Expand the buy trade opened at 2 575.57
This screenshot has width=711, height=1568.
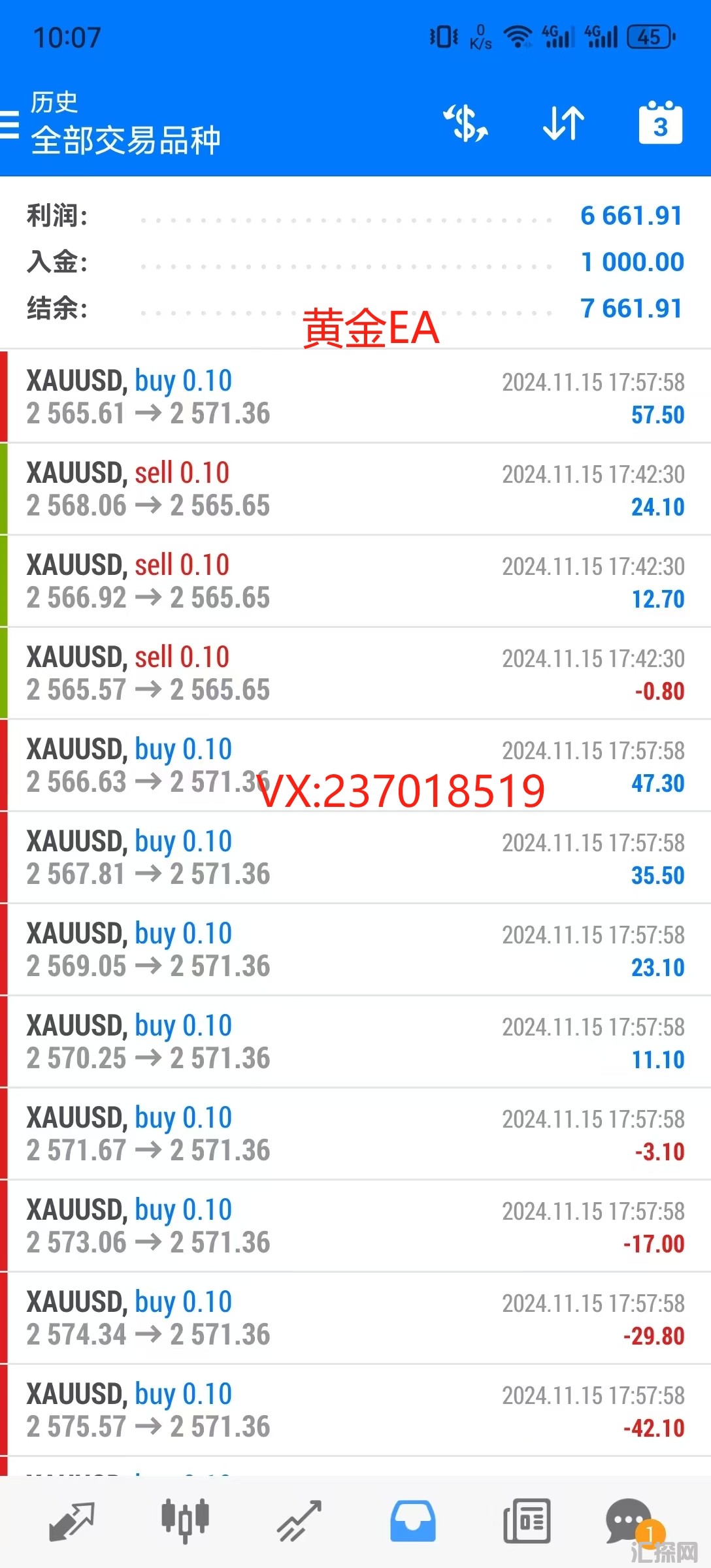click(355, 1411)
